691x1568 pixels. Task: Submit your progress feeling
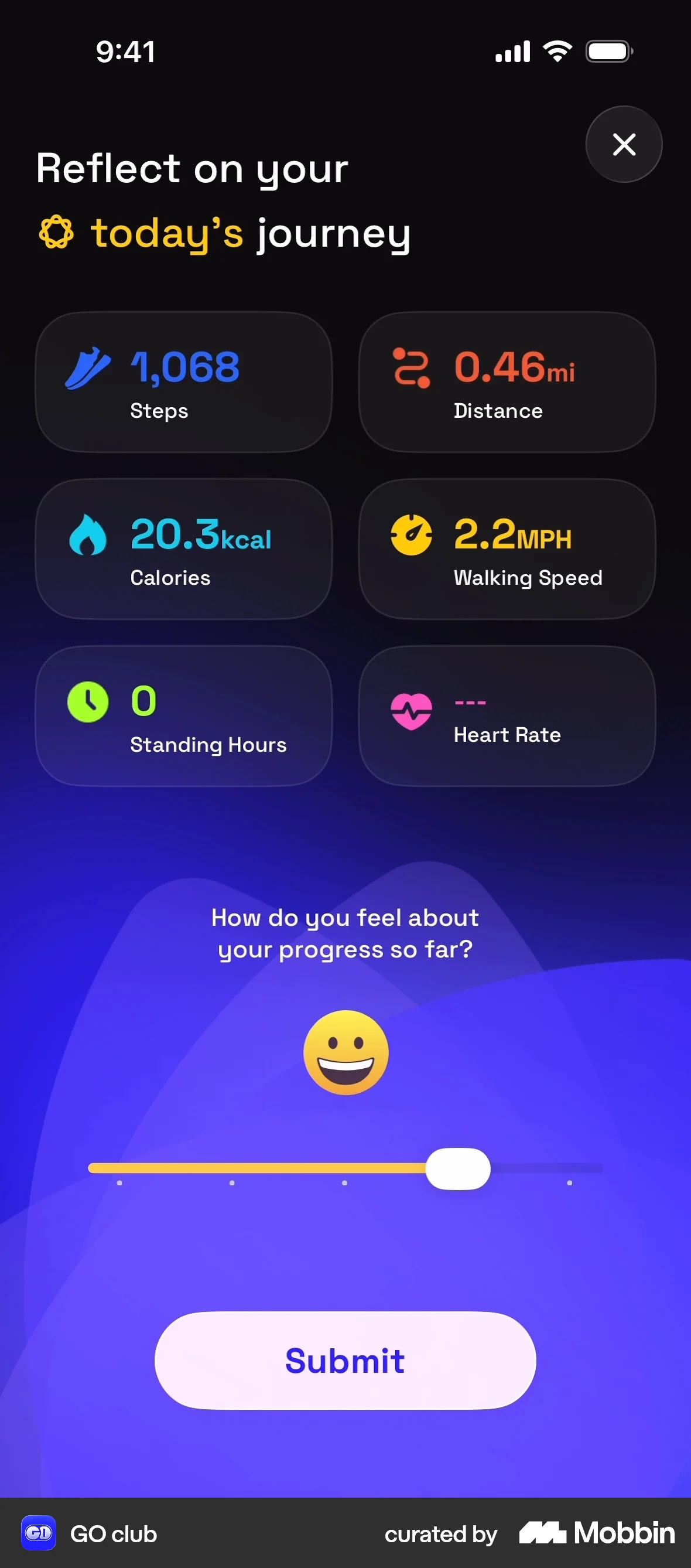[345, 1361]
